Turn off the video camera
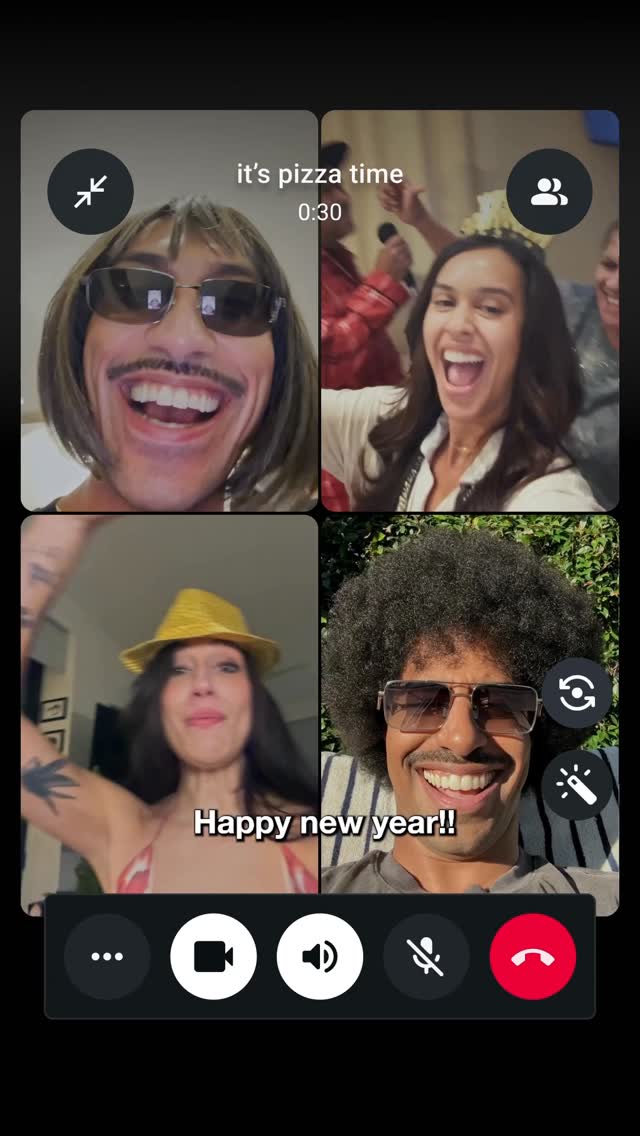This screenshot has height=1136, width=640. click(x=213, y=957)
